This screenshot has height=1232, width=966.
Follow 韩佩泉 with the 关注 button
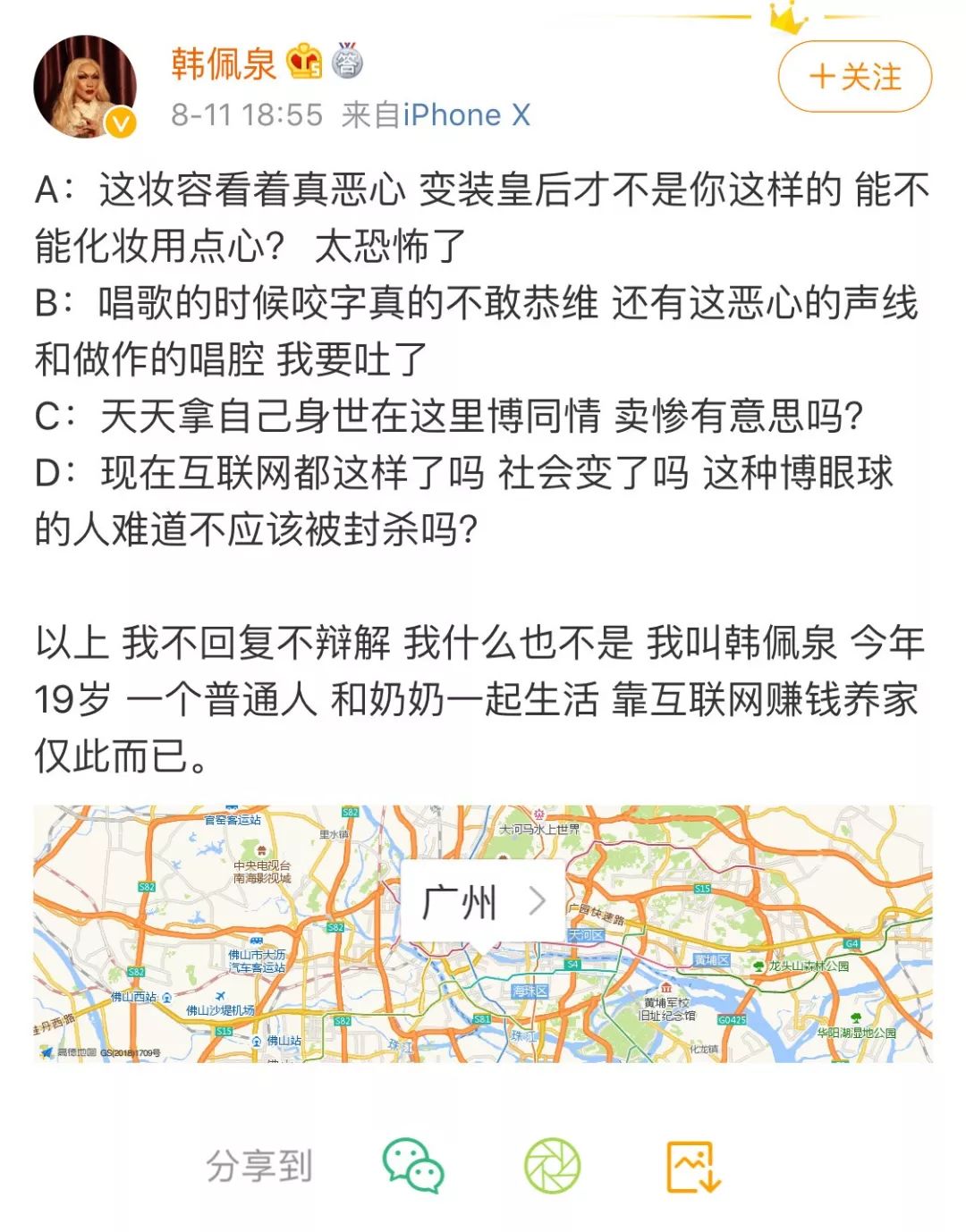854,77
